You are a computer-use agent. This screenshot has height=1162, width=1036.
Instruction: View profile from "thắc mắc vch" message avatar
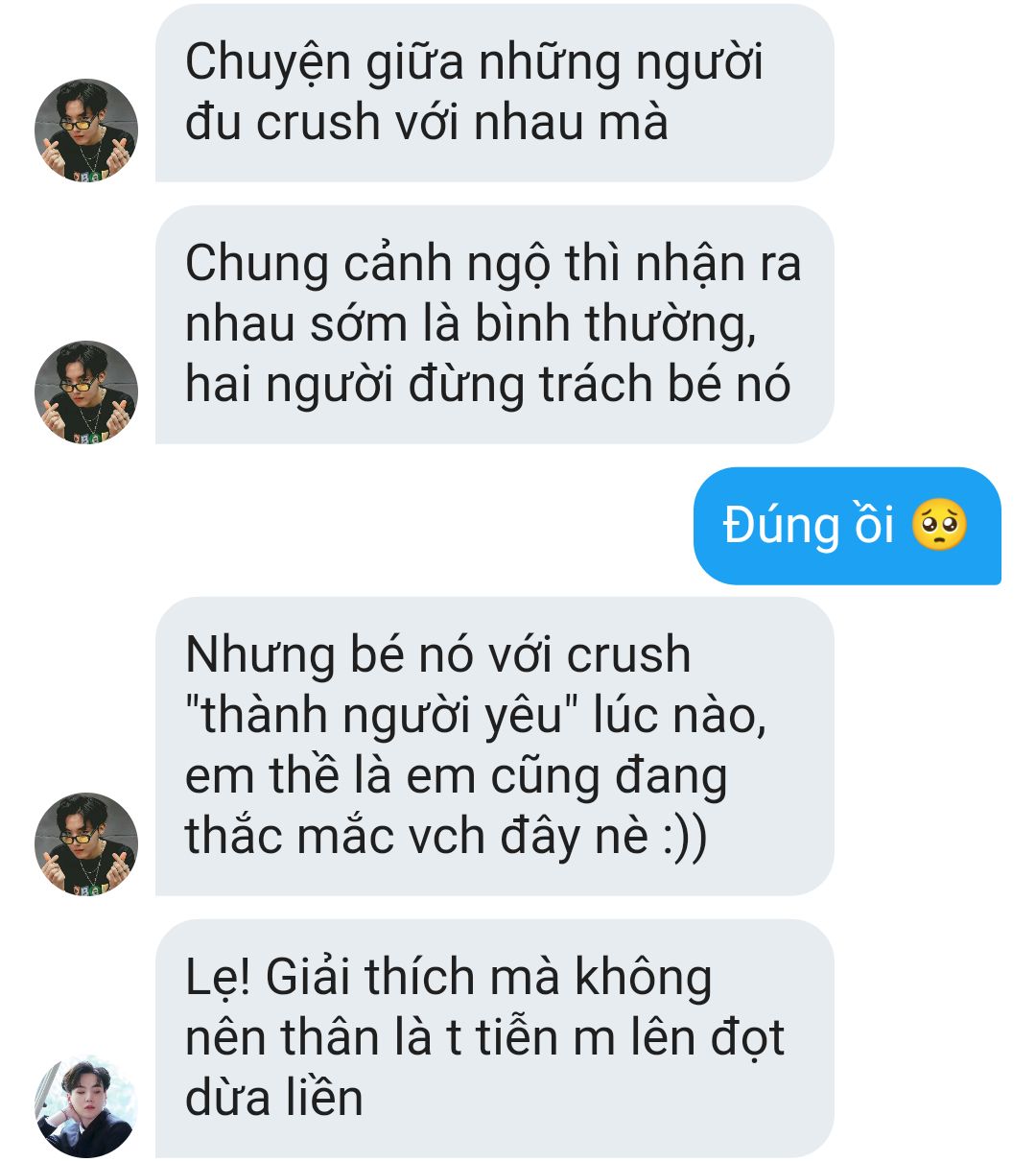point(86,844)
